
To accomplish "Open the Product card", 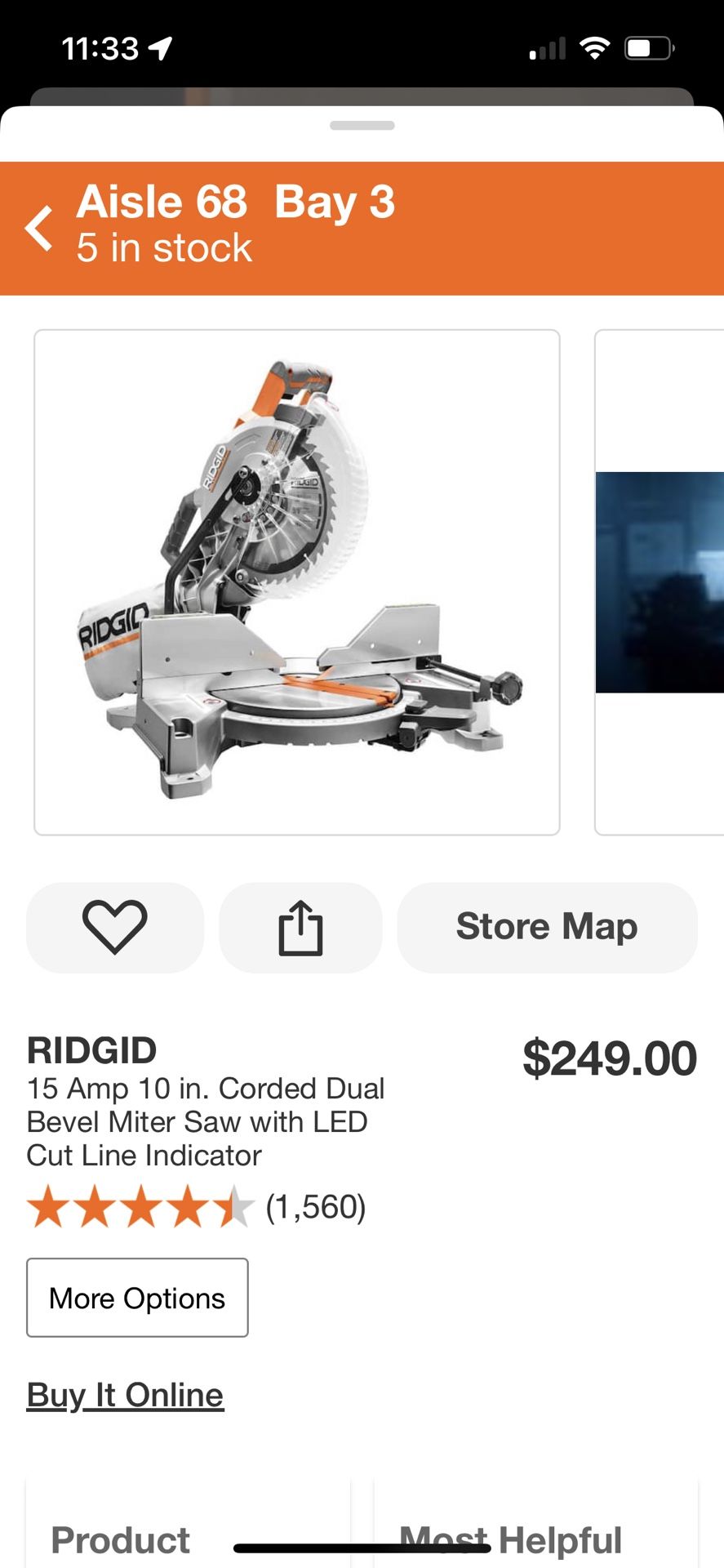I will pyautogui.click(x=189, y=1523).
